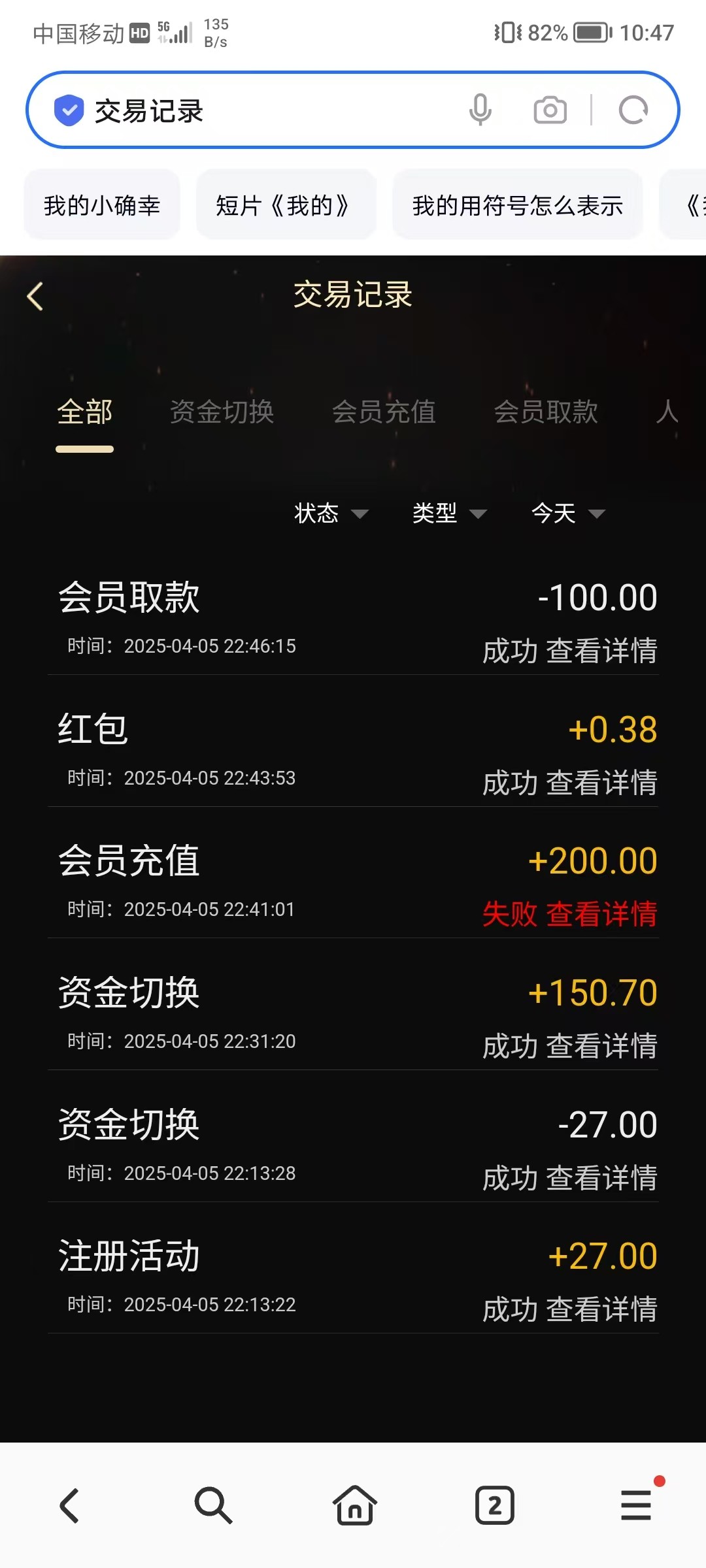The height and width of the screenshot is (1568, 706).
Task: Tap the 交易记录 address bar
Action: tap(261, 110)
